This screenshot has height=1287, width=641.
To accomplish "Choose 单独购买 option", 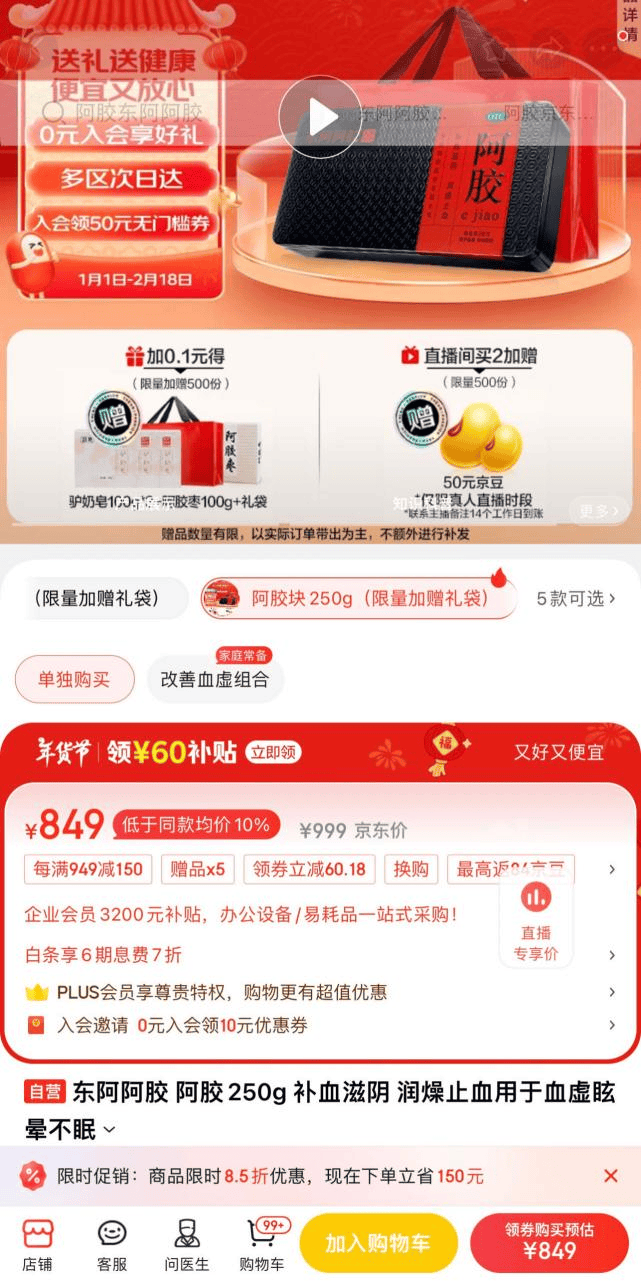I will click(x=74, y=680).
